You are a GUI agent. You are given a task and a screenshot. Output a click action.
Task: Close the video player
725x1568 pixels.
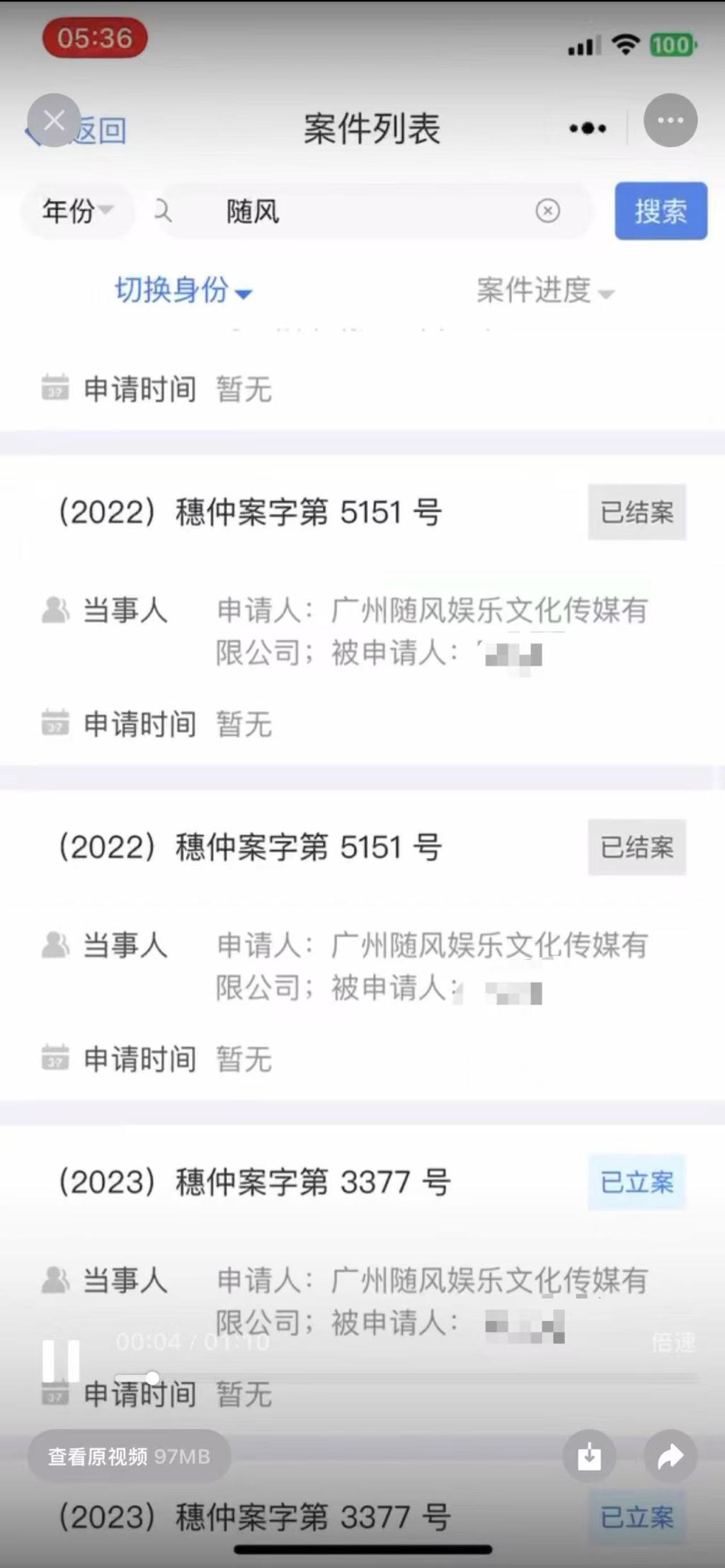54,120
